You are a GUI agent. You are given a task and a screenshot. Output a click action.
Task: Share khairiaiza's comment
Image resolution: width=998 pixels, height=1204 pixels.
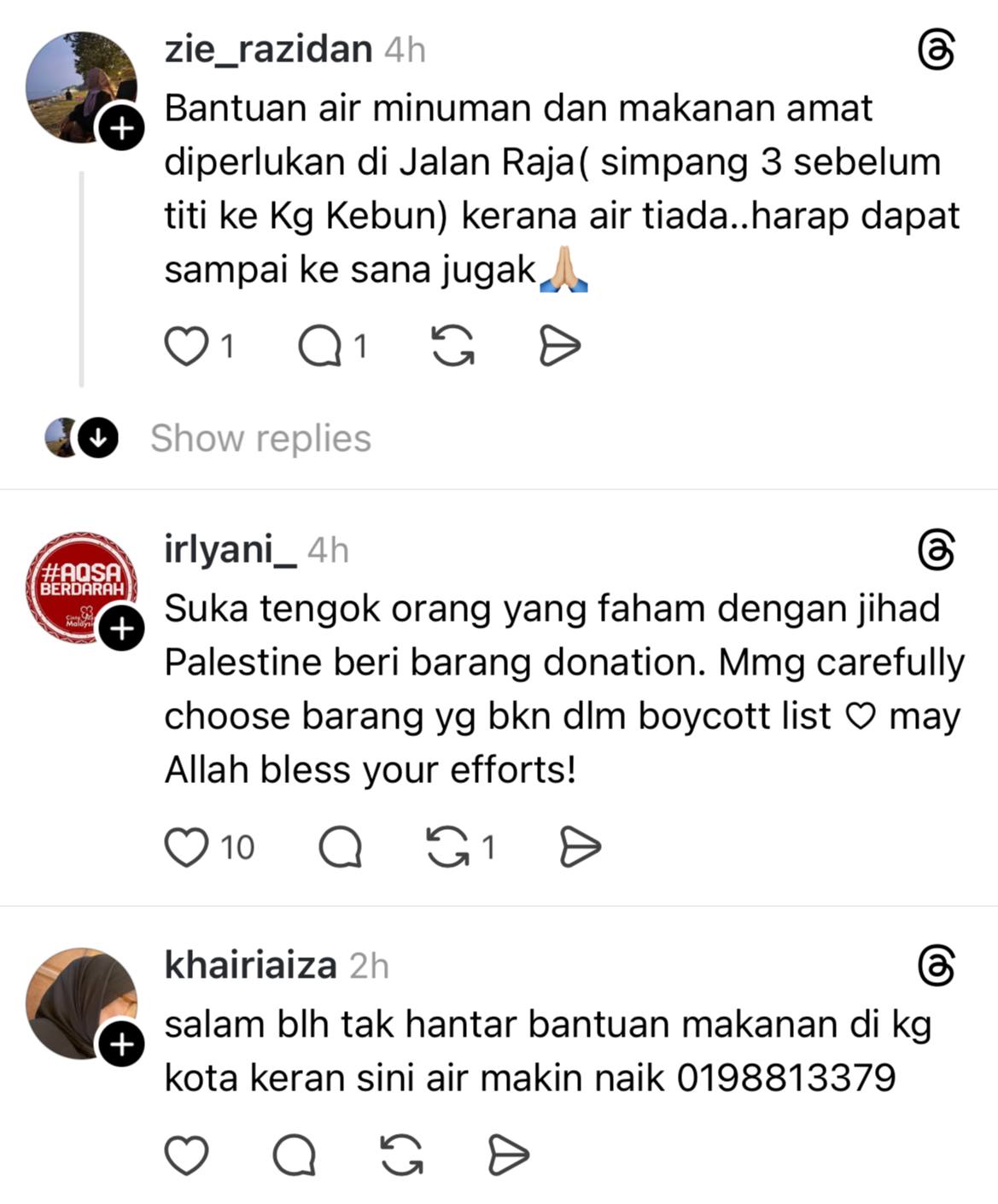tap(509, 1156)
